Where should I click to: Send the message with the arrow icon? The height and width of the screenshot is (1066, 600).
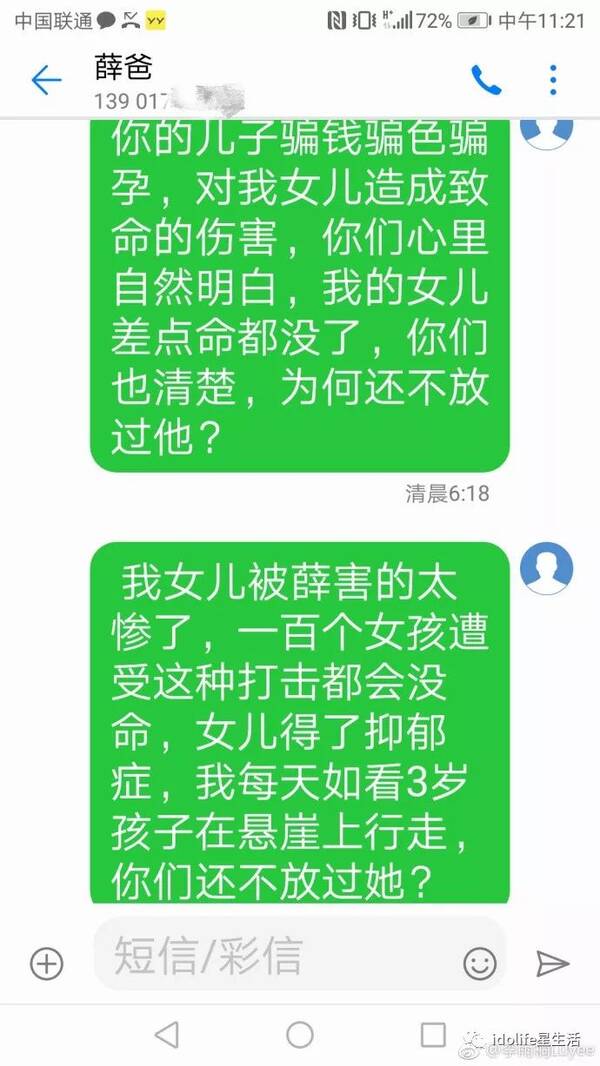point(552,963)
